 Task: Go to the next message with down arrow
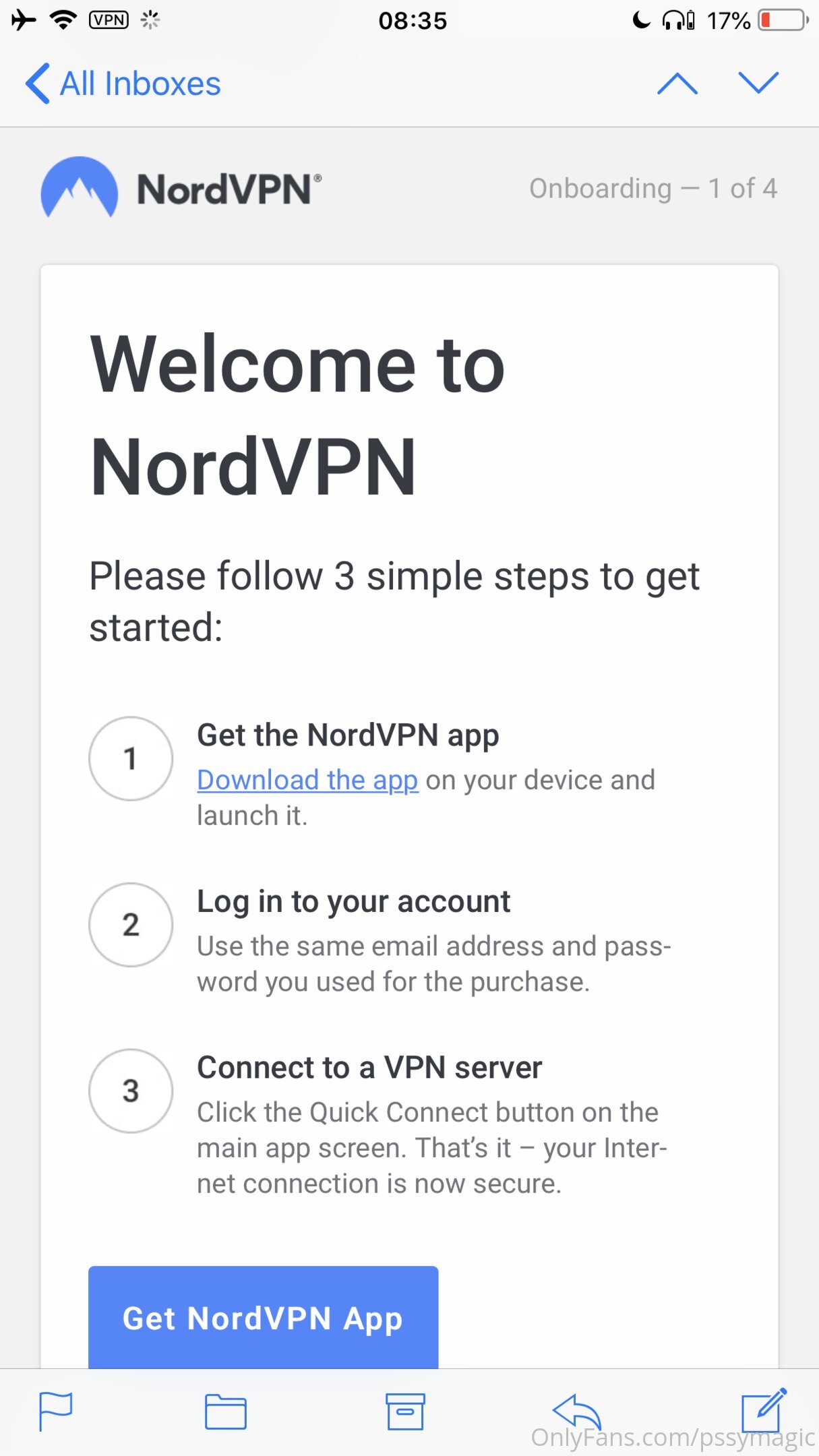pos(758,84)
